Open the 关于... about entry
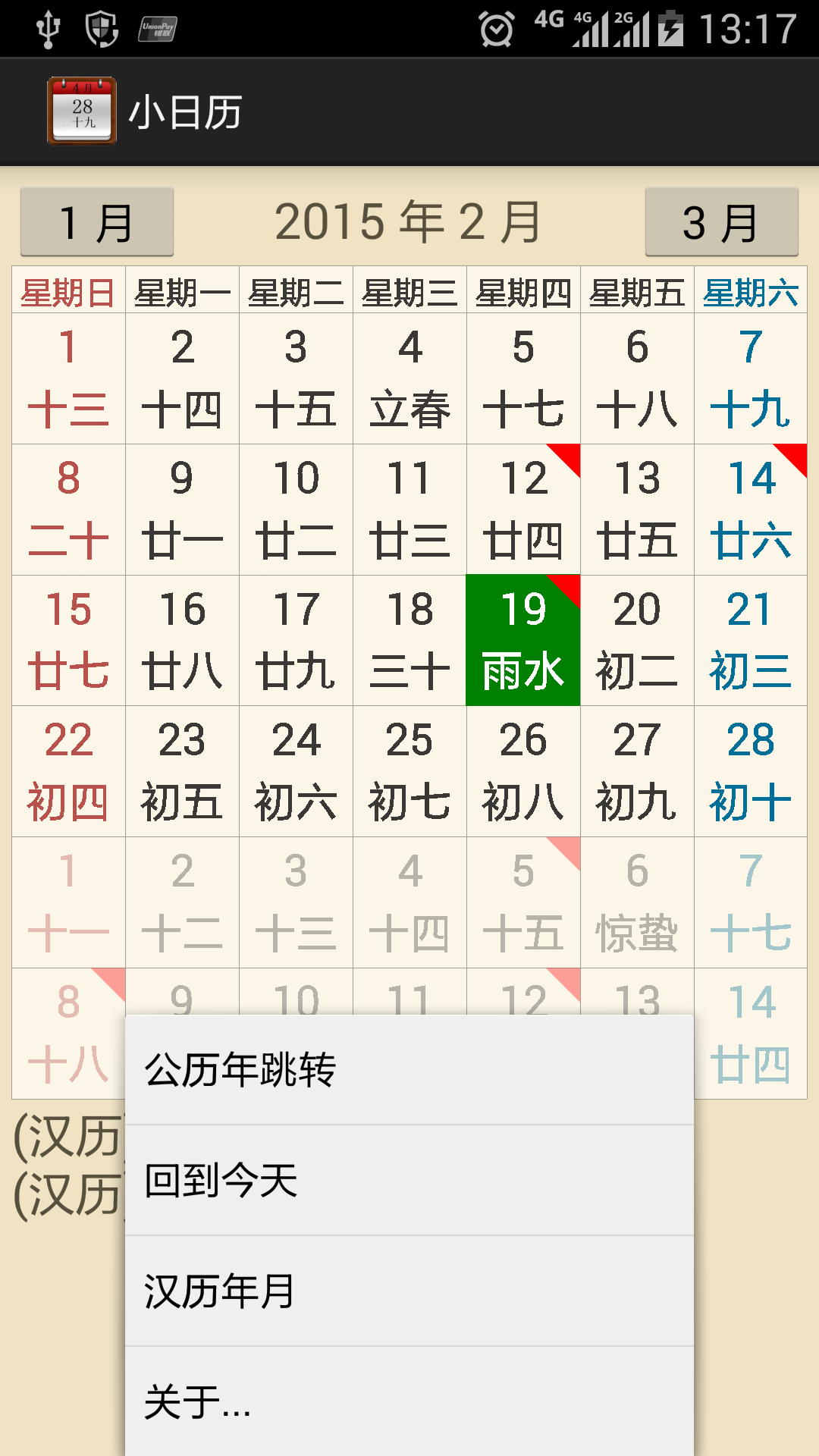 click(409, 1401)
